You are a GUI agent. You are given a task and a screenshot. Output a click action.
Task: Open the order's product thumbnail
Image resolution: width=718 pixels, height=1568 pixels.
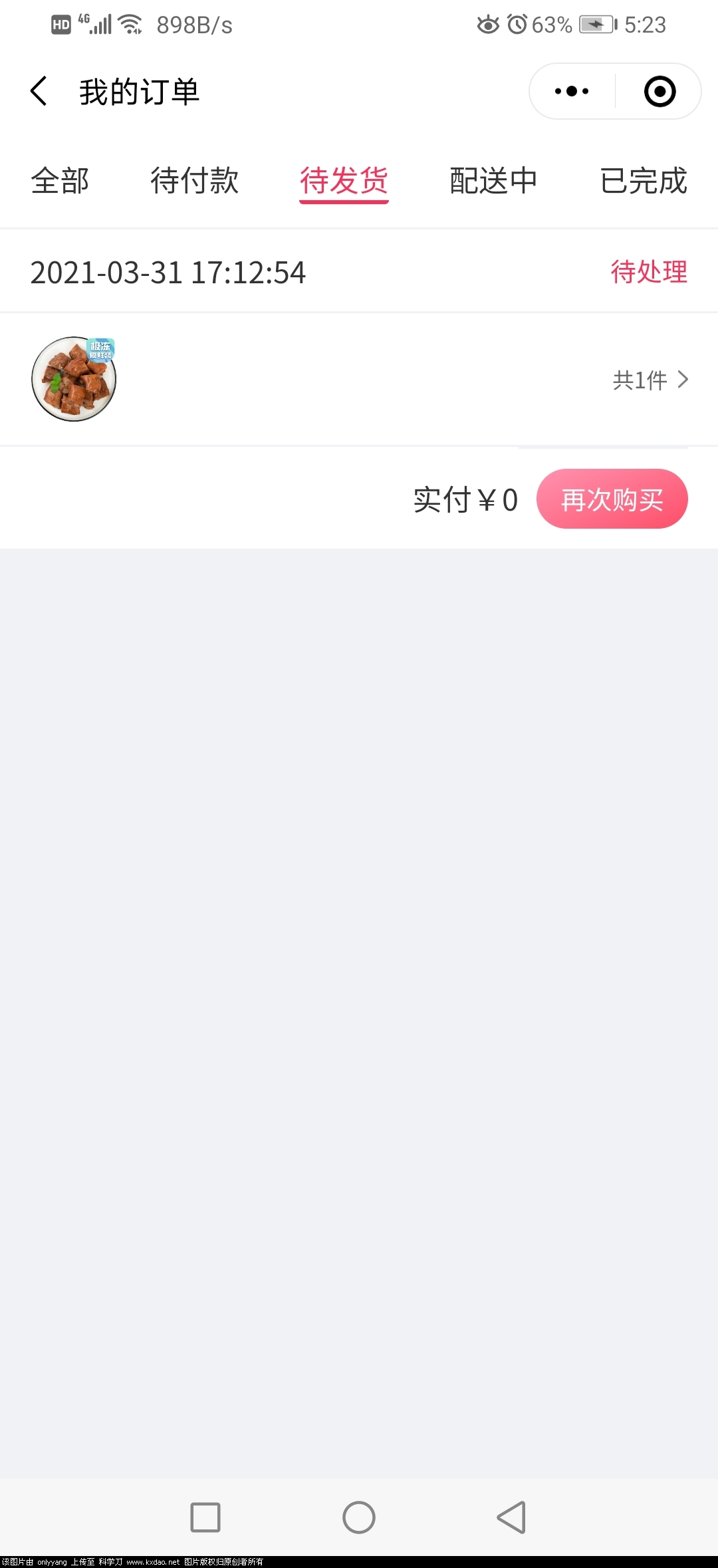pyautogui.click(x=74, y=379)
